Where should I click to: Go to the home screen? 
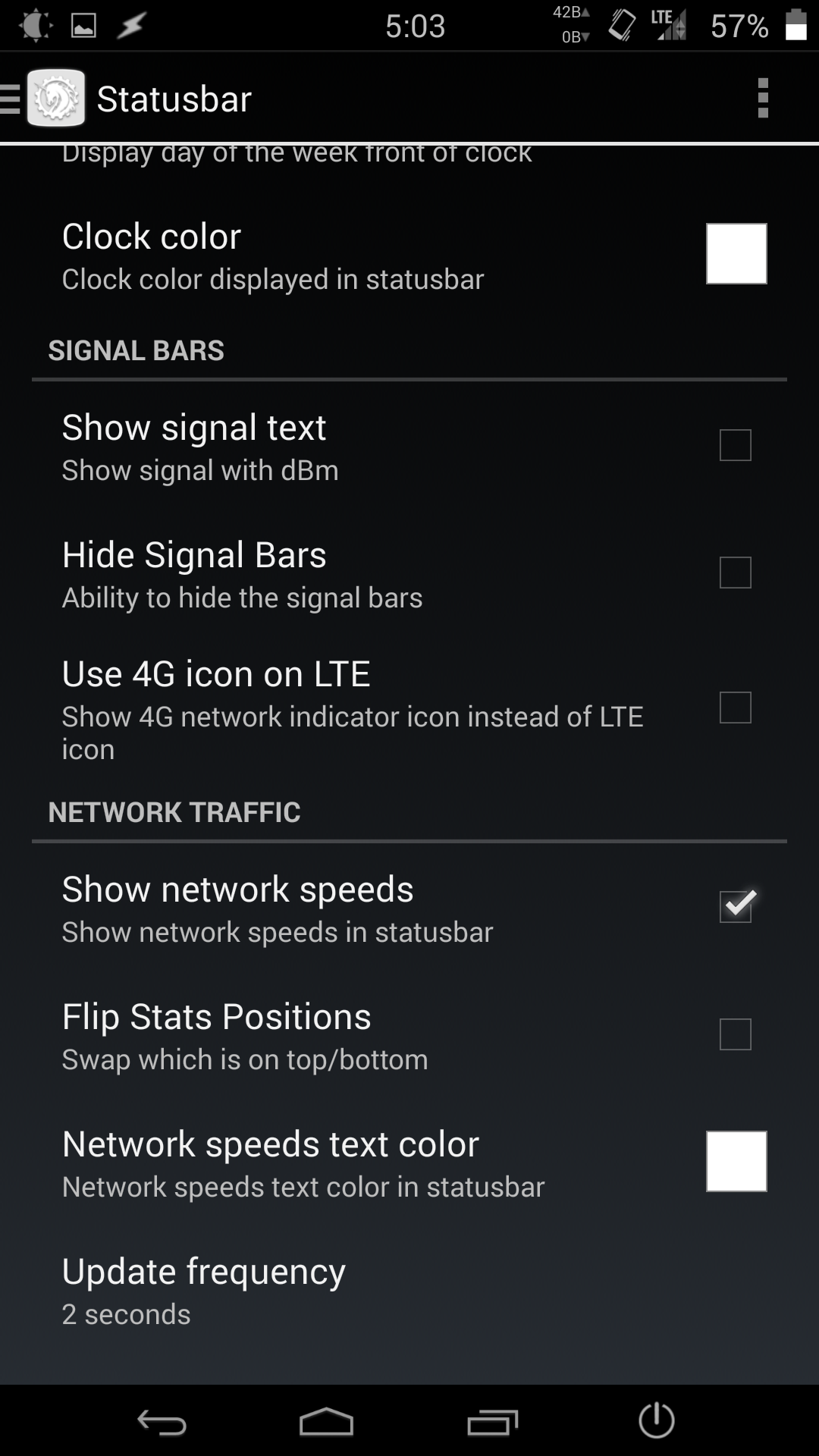327,1422
